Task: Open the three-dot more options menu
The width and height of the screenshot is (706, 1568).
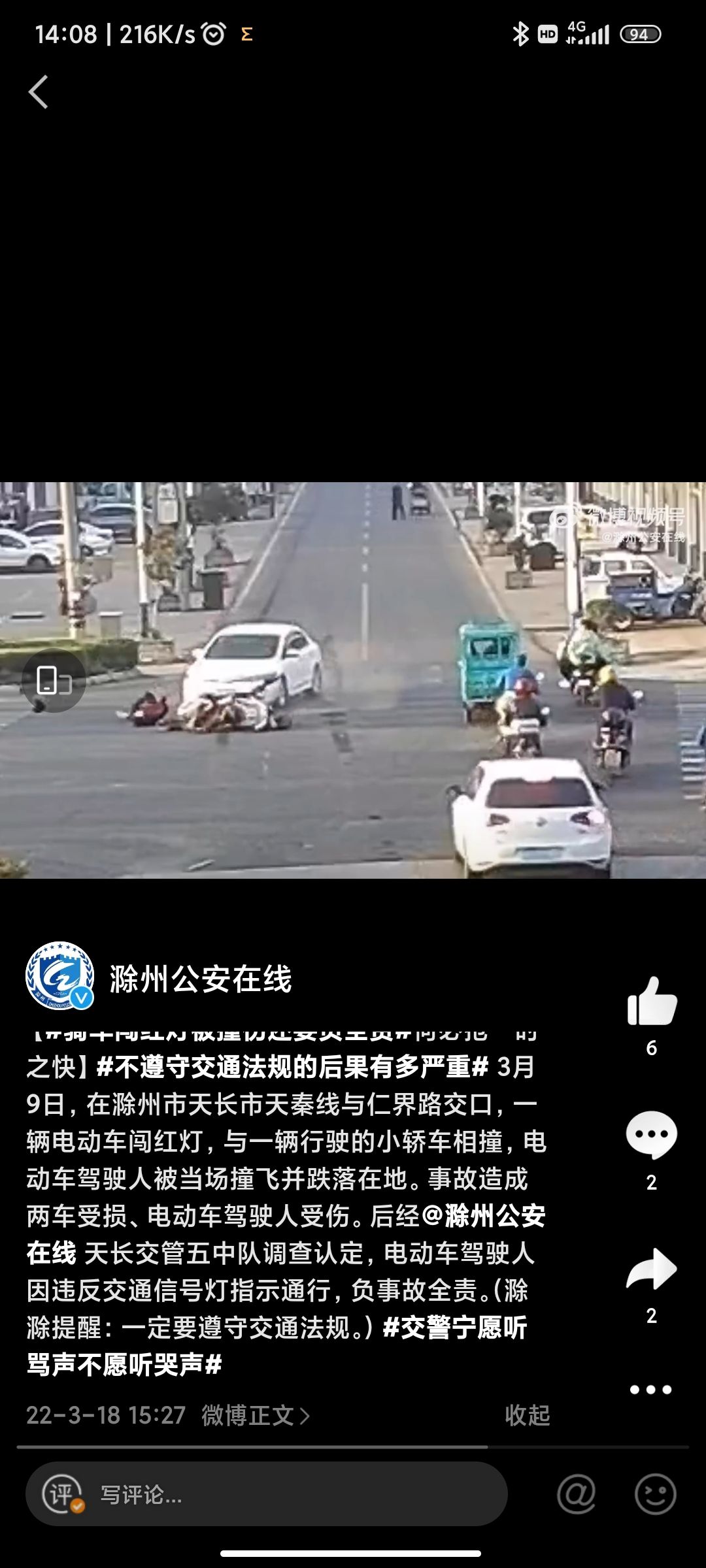Action: pos(650,1390)
